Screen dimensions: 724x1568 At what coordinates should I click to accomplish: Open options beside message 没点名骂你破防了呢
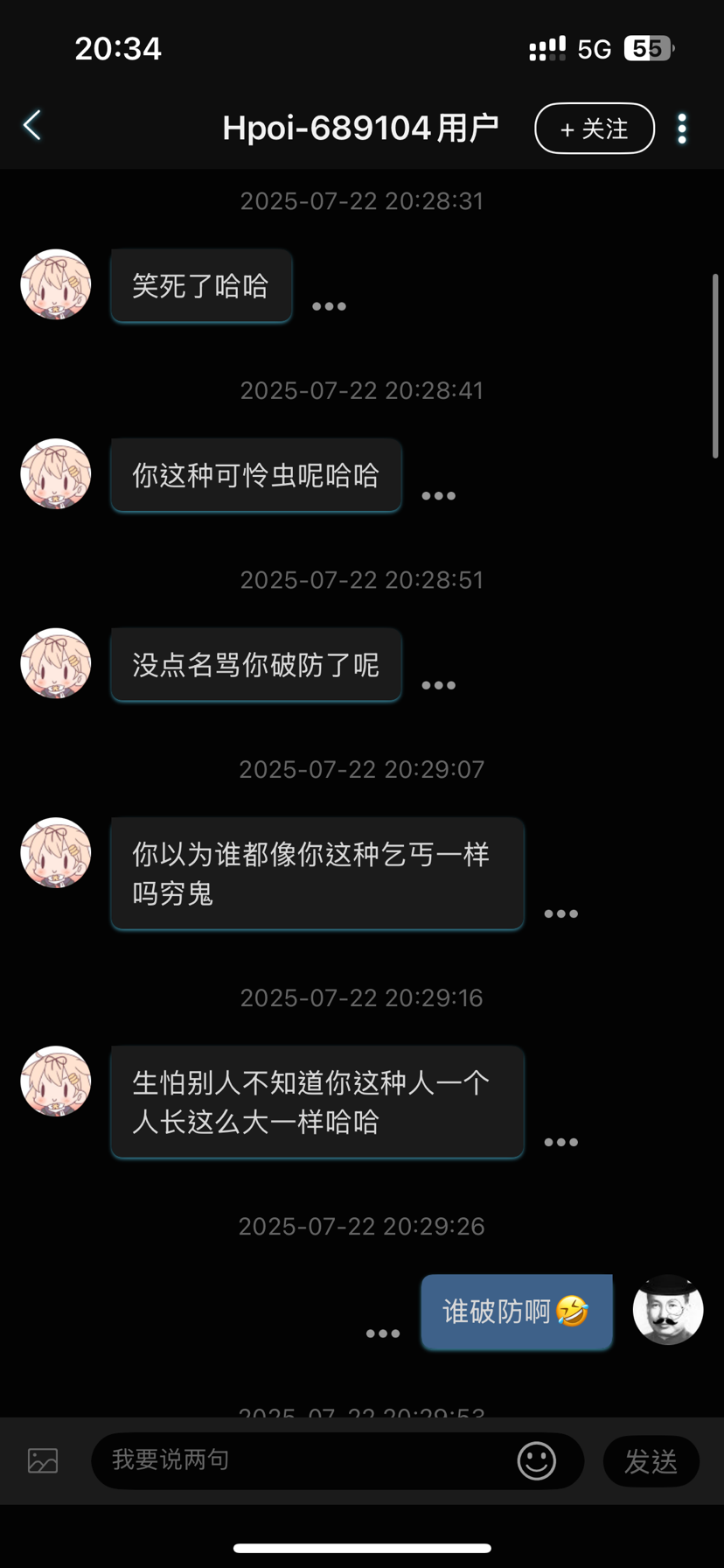pyautogui.click(x=438, y=685)
